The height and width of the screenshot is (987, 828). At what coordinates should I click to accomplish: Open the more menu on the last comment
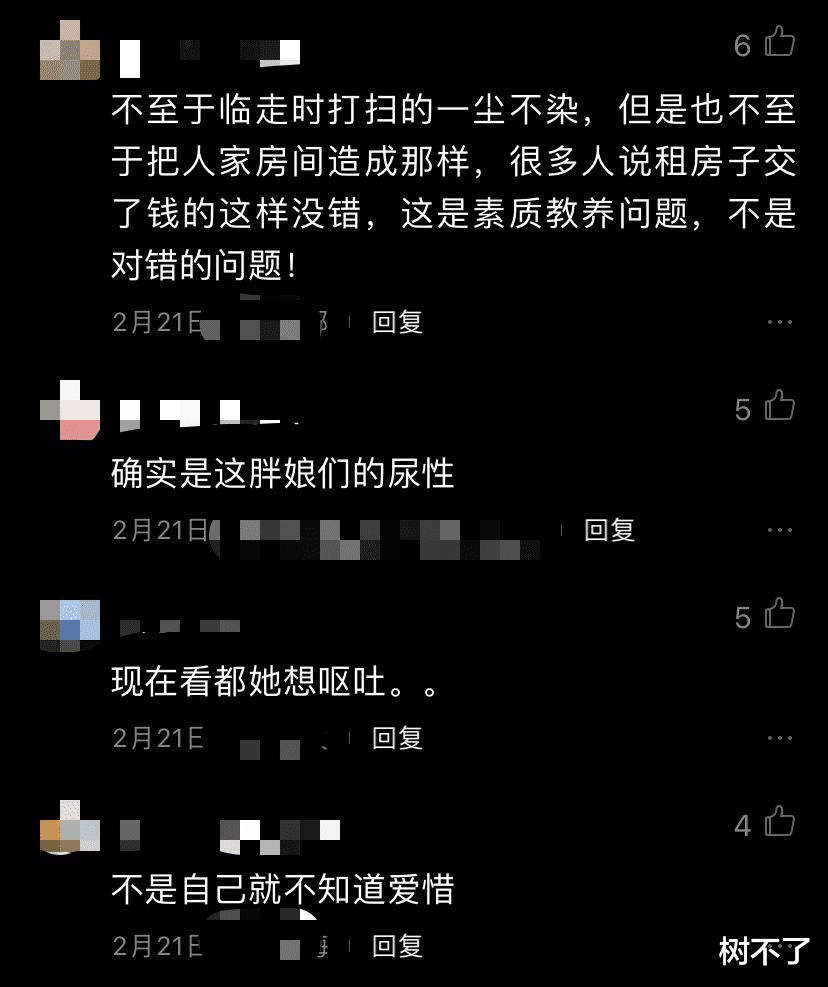pos(778,945)
